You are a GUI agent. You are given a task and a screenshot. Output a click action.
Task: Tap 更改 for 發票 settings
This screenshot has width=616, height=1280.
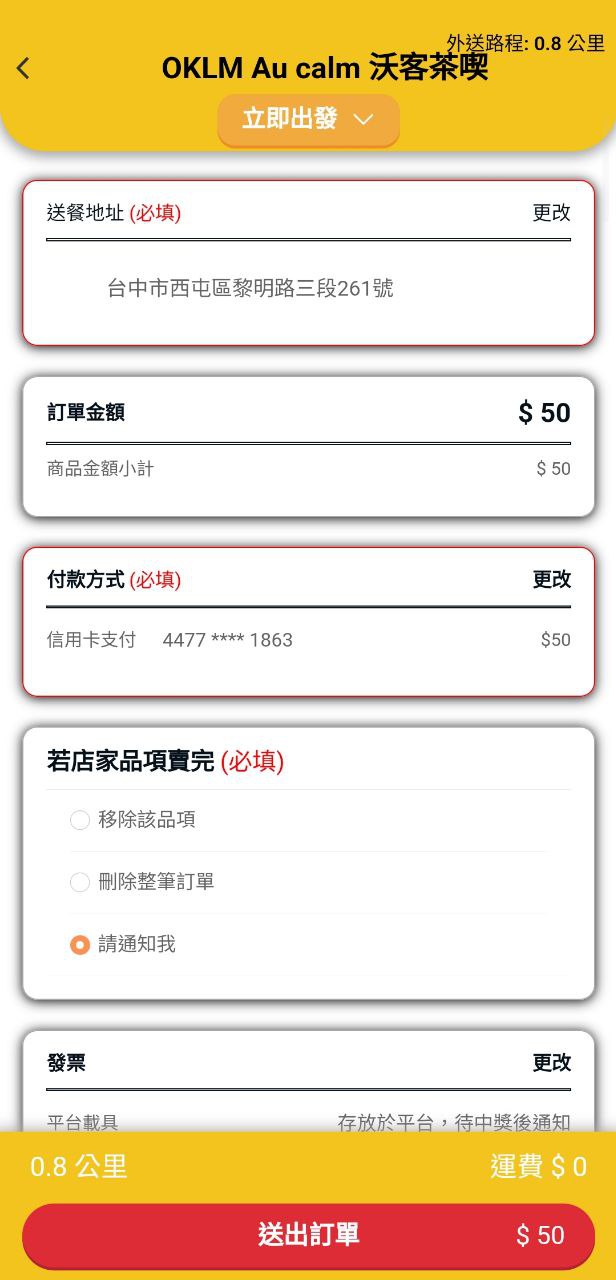[551, 1062]
